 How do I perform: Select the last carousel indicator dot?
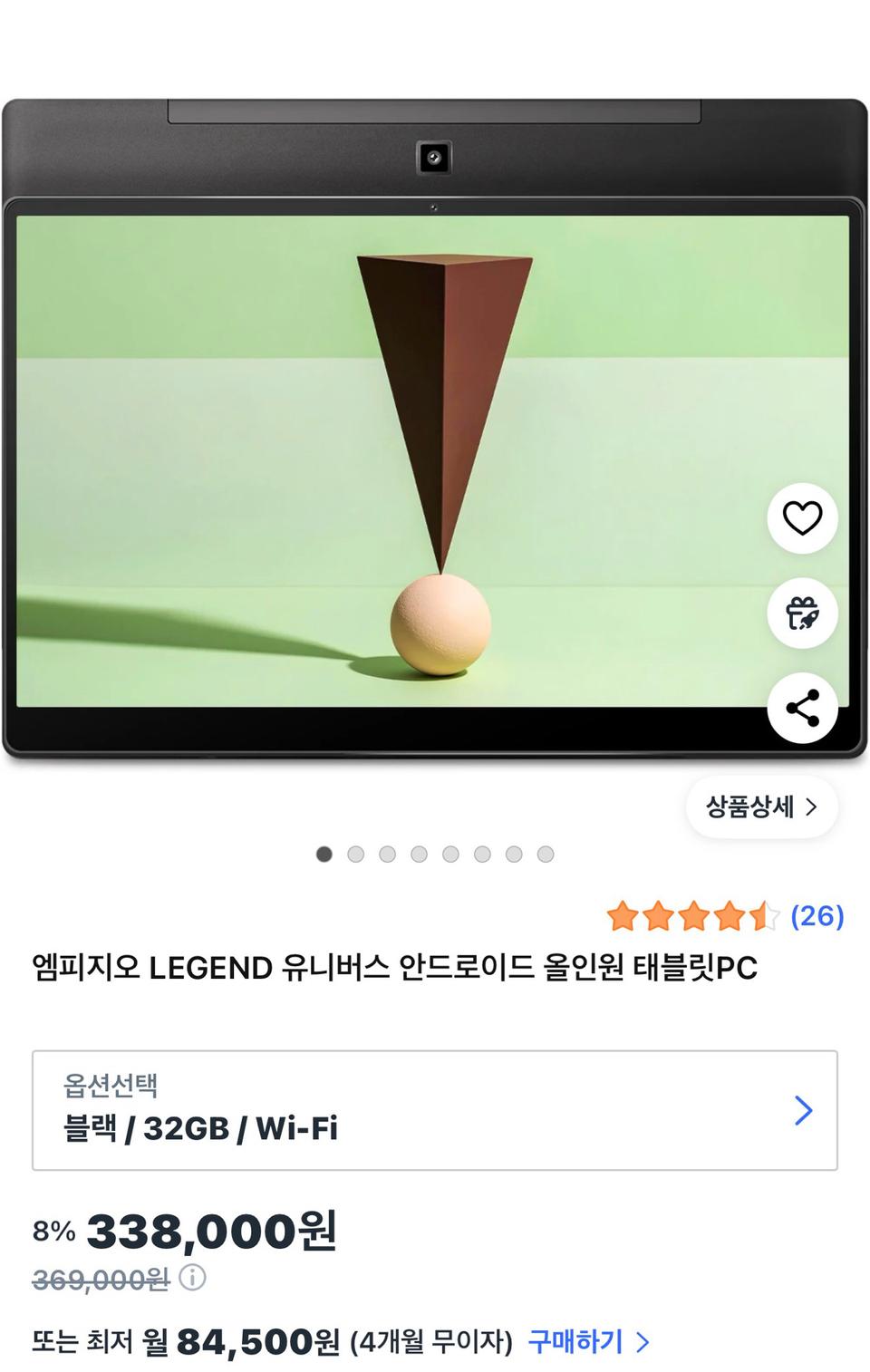(545, 853)
